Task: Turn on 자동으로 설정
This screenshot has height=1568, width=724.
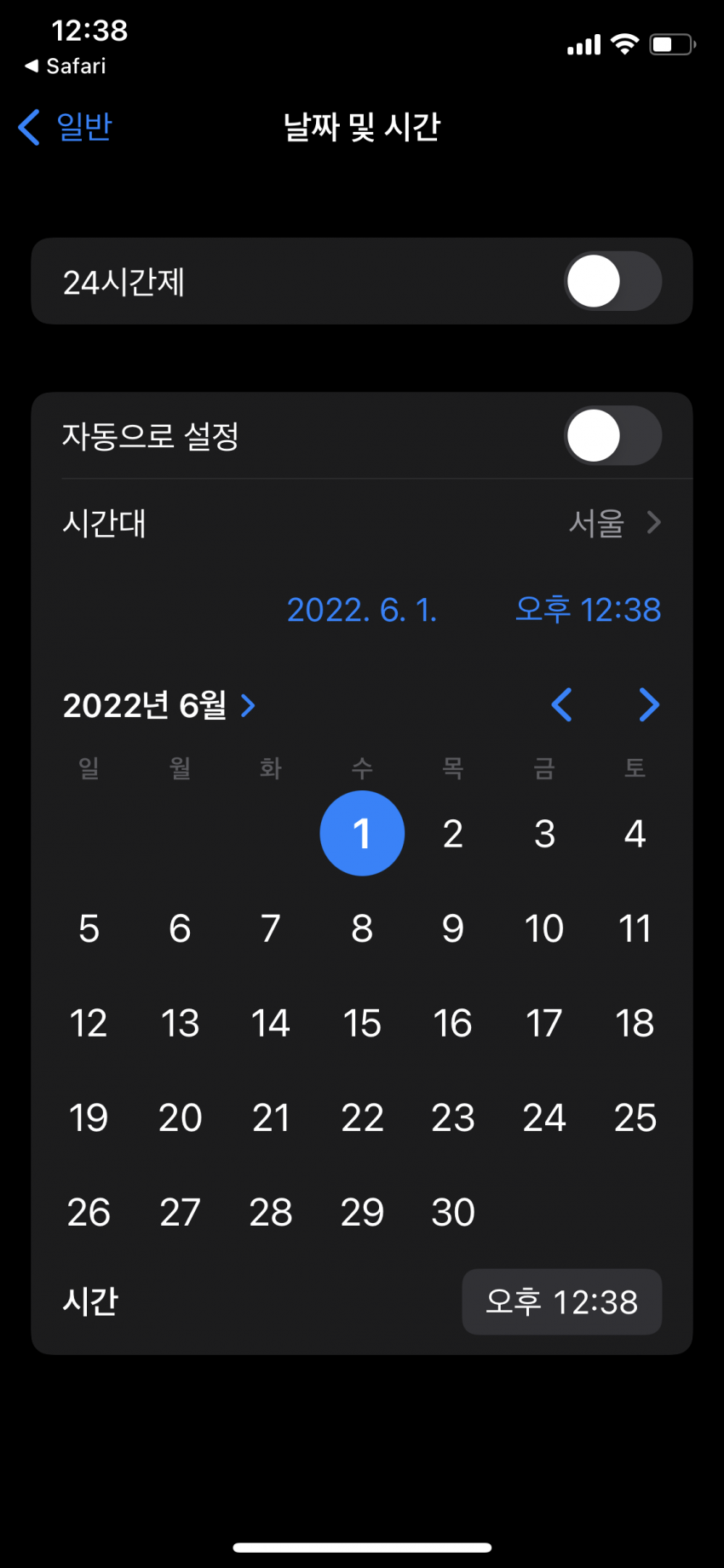Action: tap(612, 435)
